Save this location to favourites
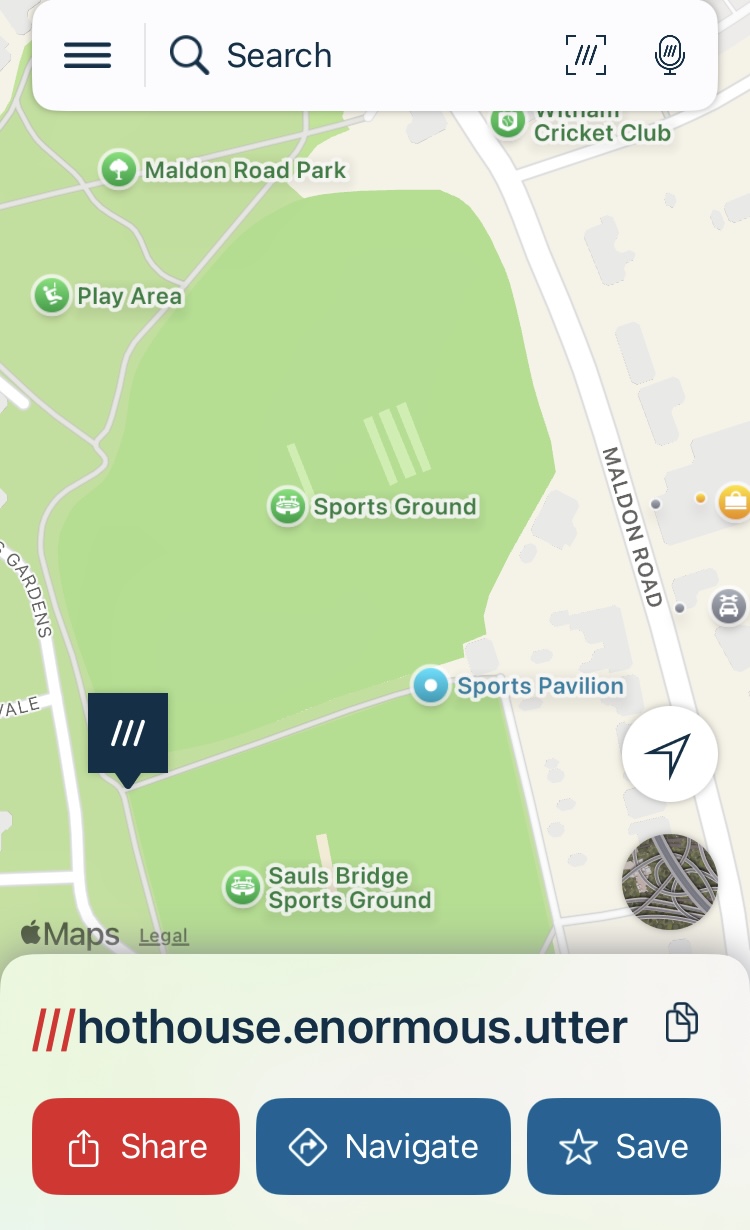Viewport: 750px width, 1230px height. 623,1146
